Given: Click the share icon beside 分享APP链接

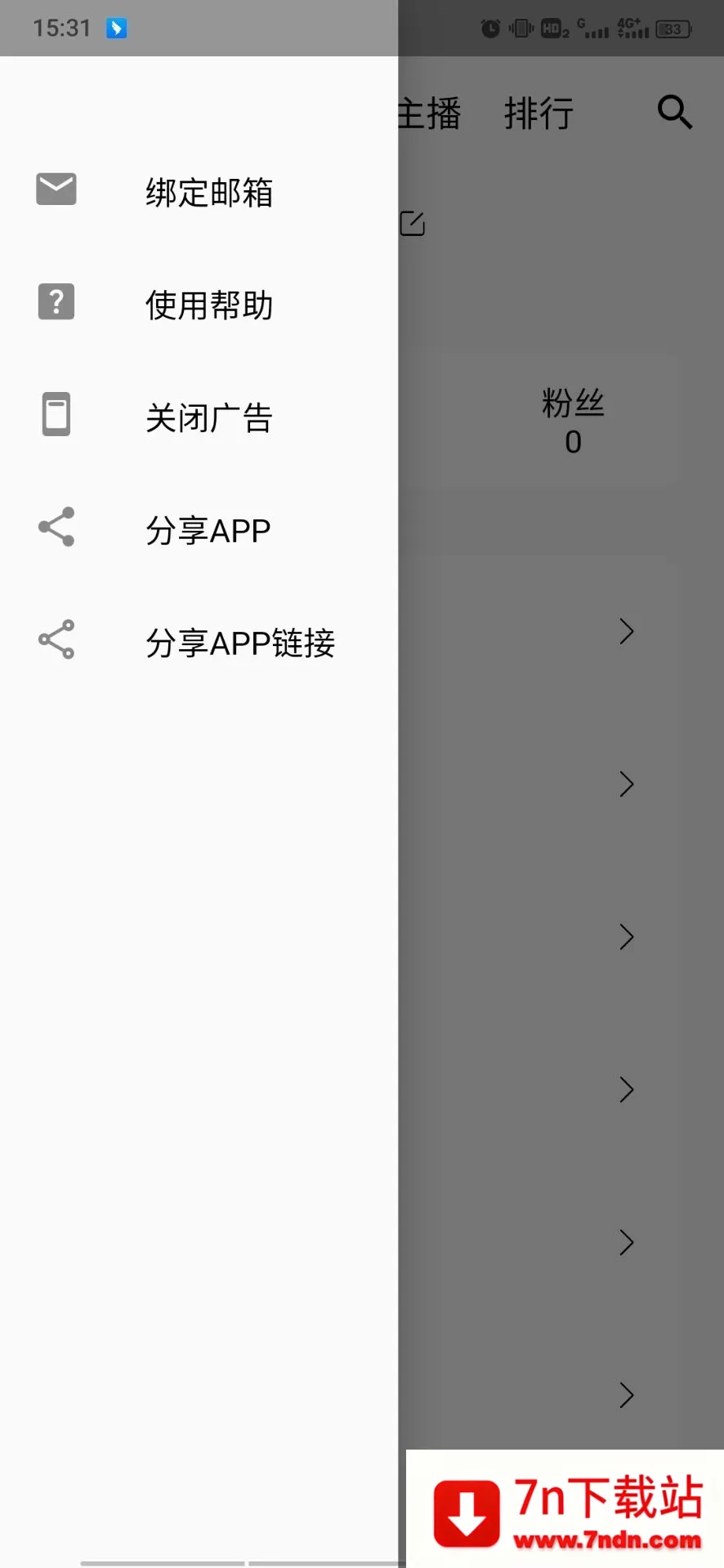Looking at the screenshot, I should coord(55,639).
